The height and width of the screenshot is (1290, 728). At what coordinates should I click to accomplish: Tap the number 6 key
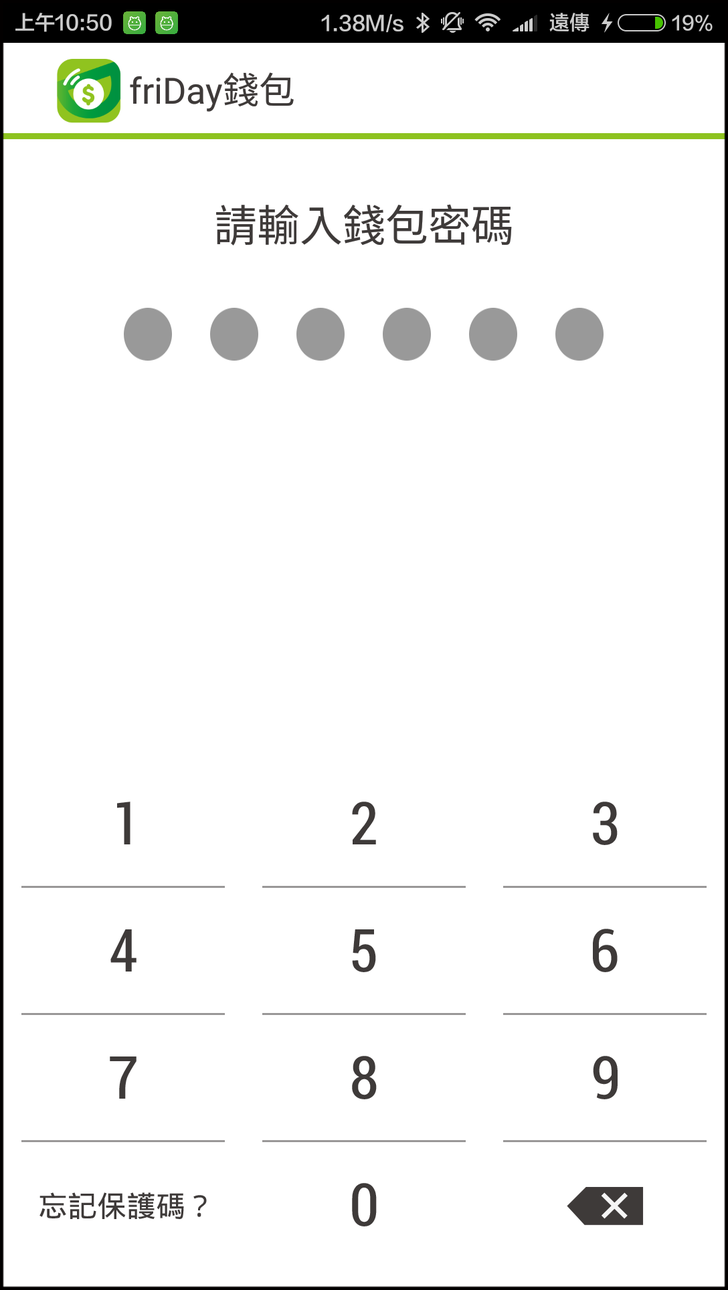604,951
